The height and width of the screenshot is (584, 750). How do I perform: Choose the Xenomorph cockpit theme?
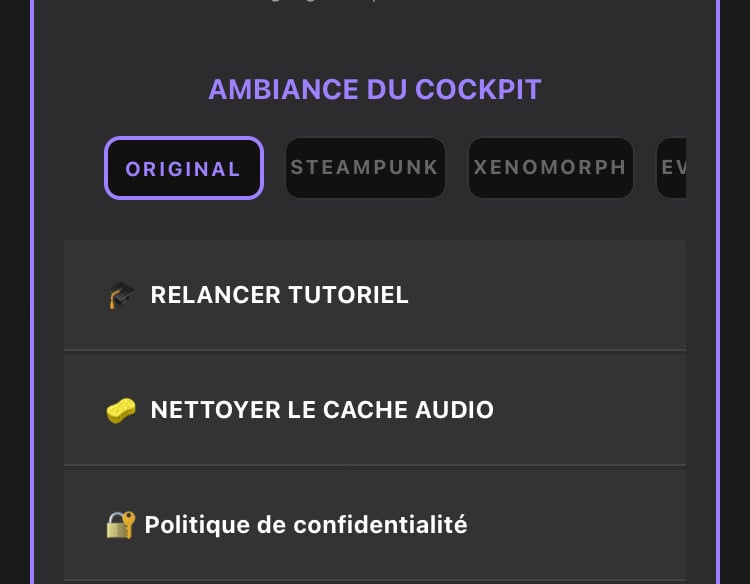pos(550,167)
